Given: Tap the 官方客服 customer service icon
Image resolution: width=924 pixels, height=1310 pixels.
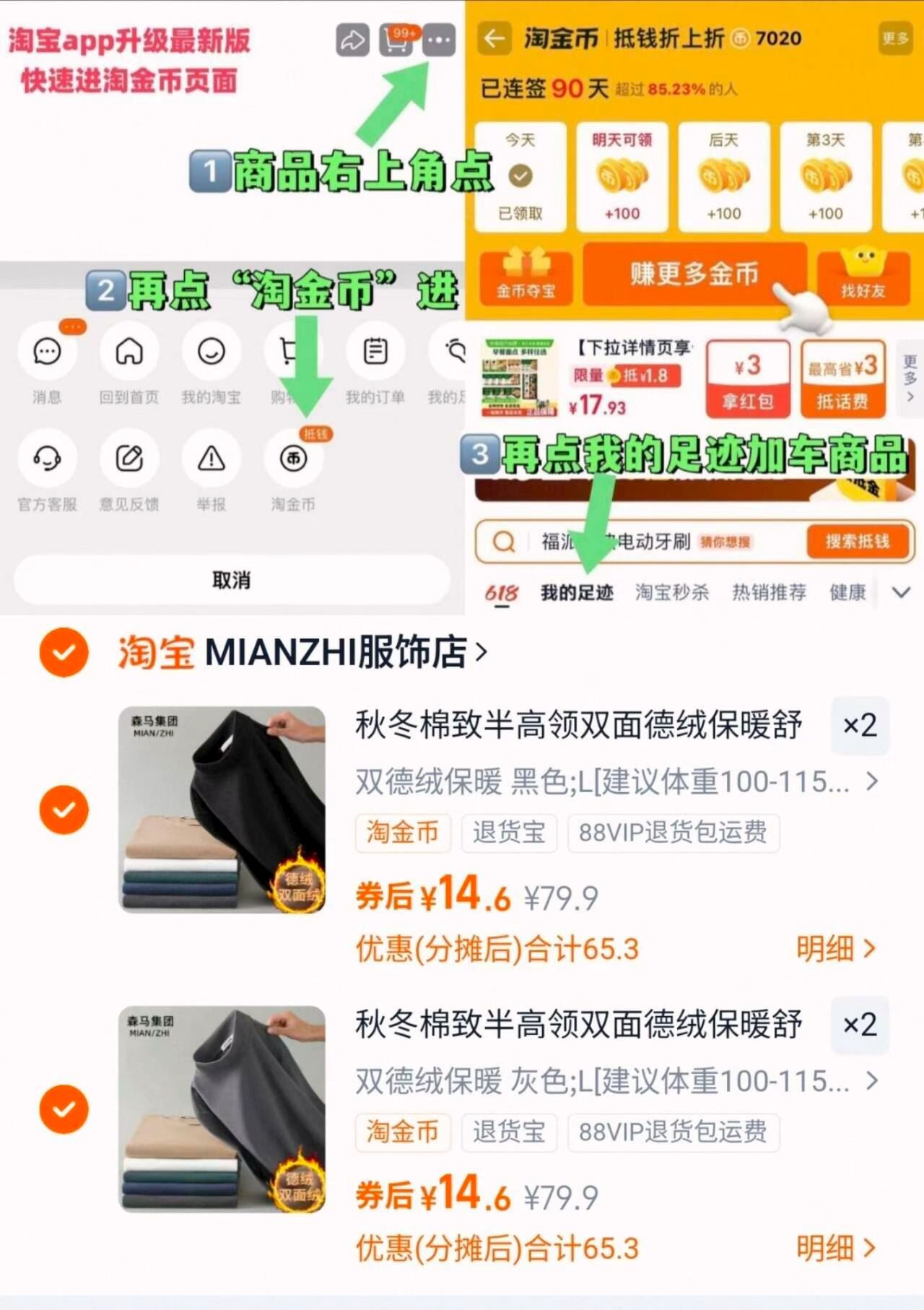Looking at the screenshot, I should [46, 458].
